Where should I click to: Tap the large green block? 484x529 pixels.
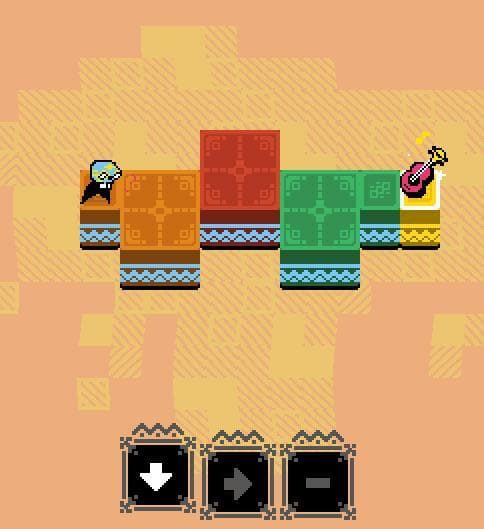[x=320, y=230]
